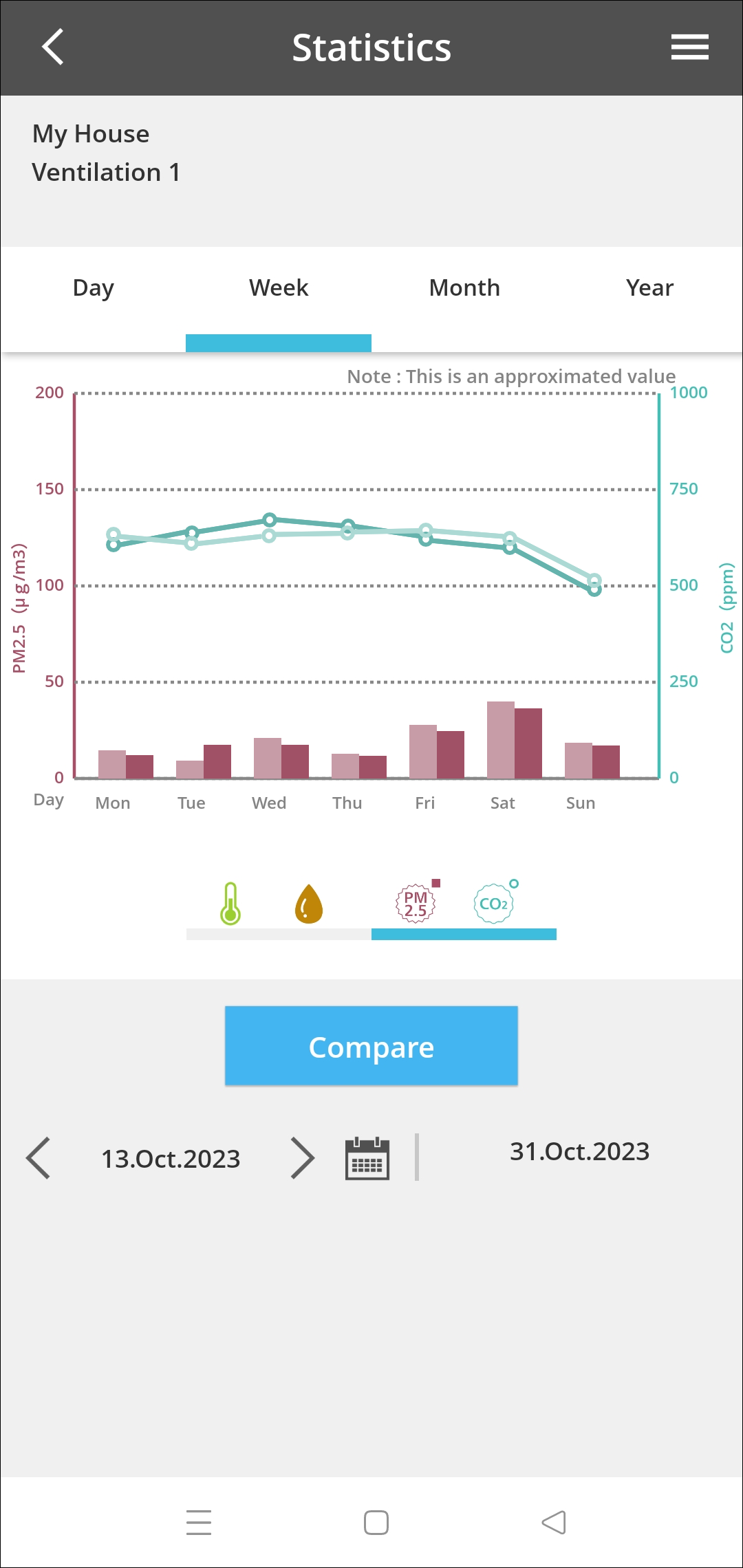Show the Year statistics tab

(x=649, y=288)
